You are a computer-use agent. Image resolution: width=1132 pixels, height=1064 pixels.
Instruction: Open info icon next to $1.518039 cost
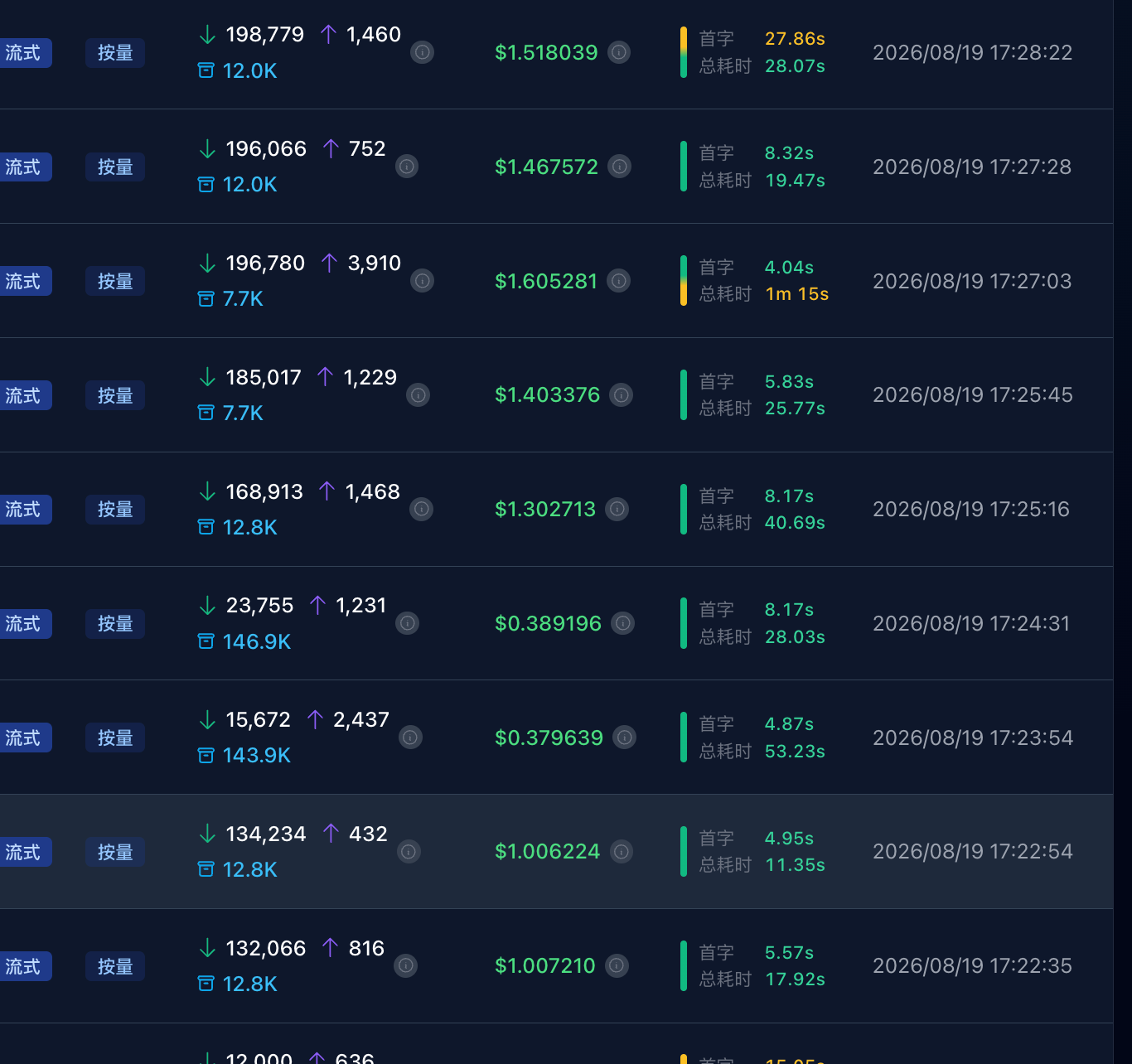point(619,52)
